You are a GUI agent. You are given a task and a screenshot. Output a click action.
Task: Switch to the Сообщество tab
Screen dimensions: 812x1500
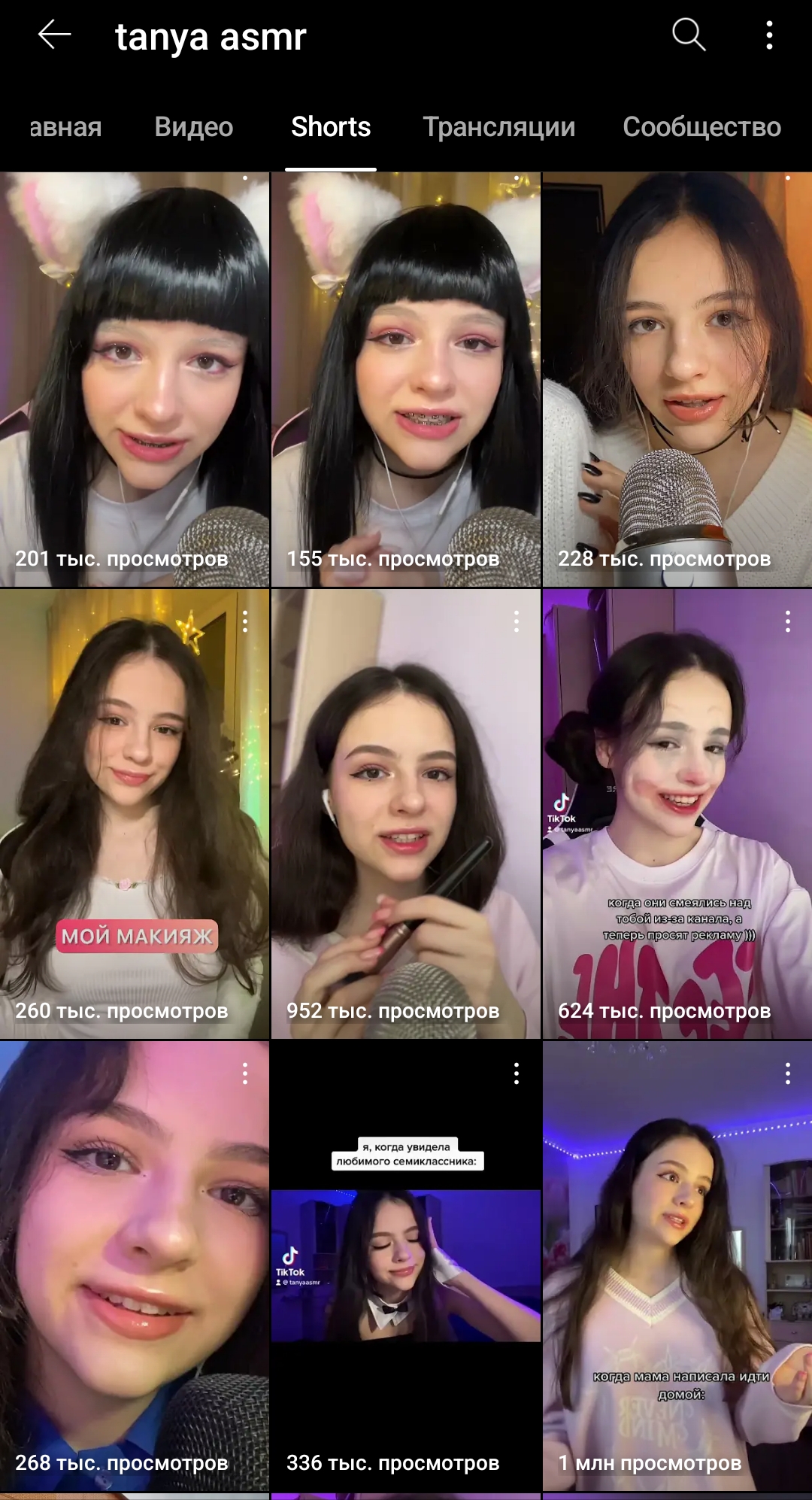[701, 127]
